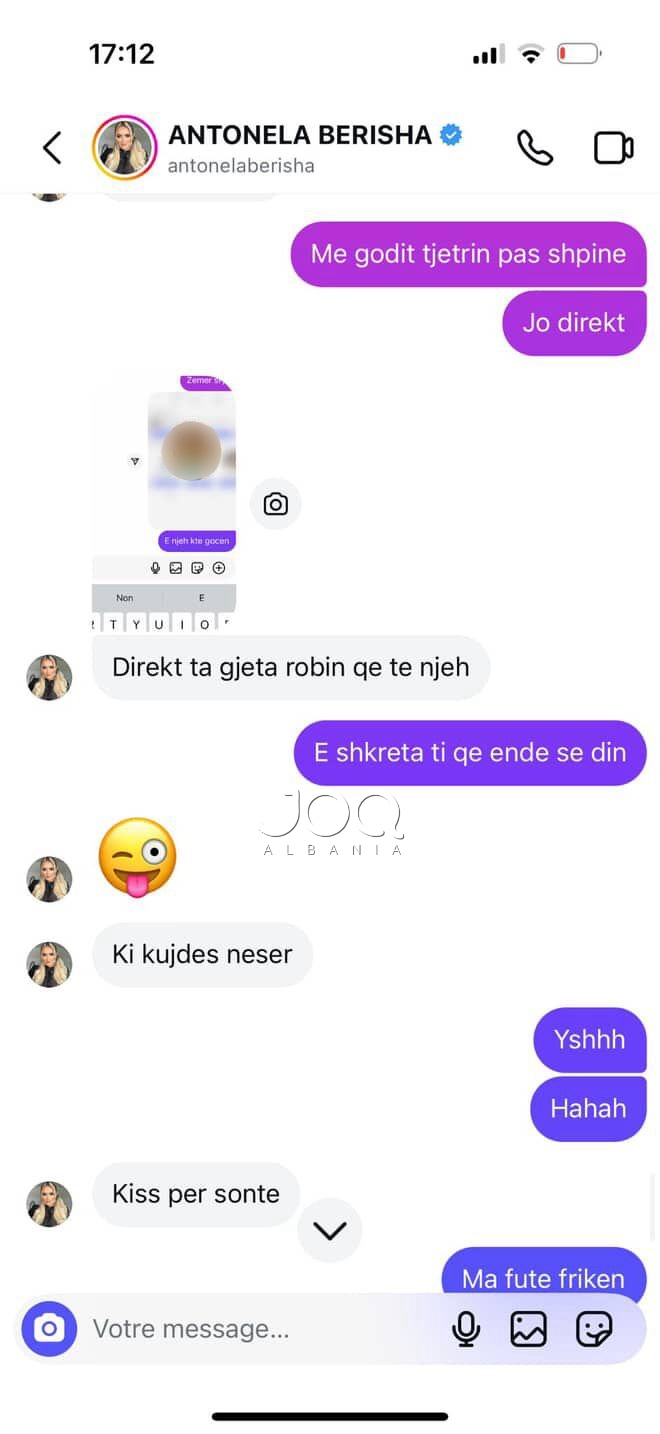Viewport: 660px width, 1434px height.
Task: Tap sender avatar next to 'Ki kujdes neser'
Action: point(49,964)
